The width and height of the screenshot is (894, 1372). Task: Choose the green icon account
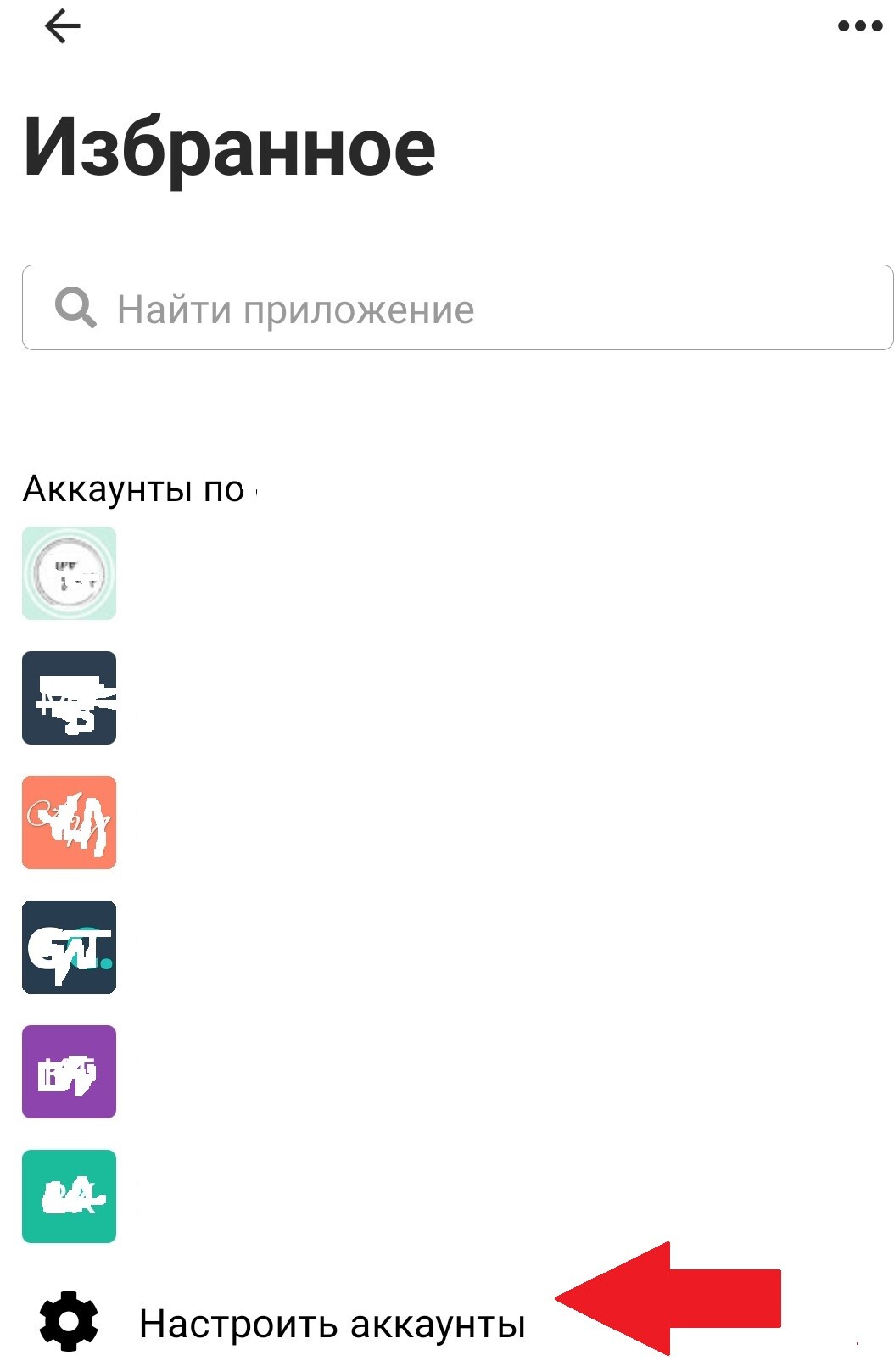pos(69,1196)
